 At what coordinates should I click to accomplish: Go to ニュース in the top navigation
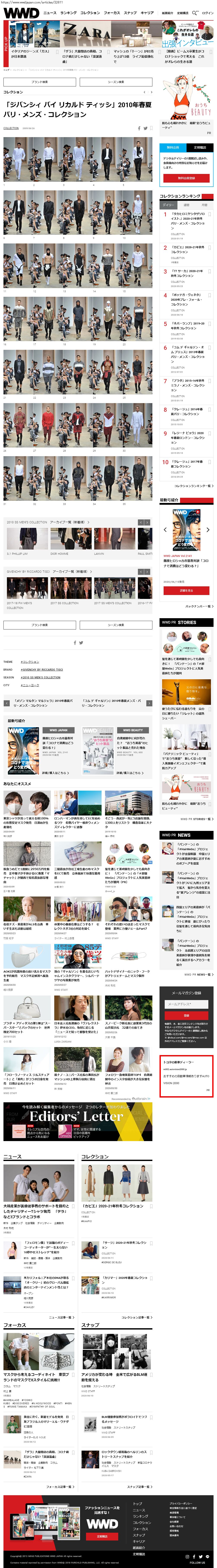[50, 13]
